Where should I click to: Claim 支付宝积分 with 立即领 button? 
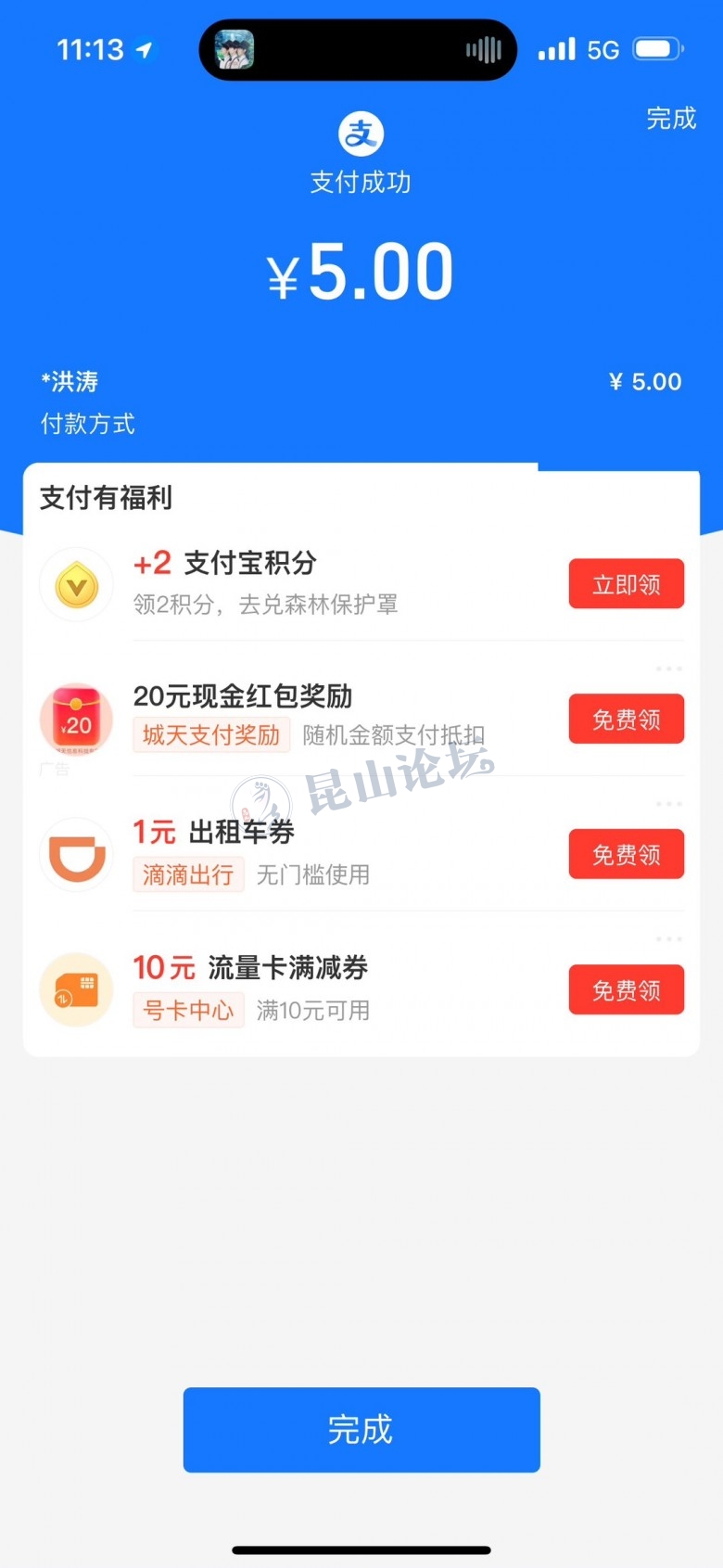(626, 584)
